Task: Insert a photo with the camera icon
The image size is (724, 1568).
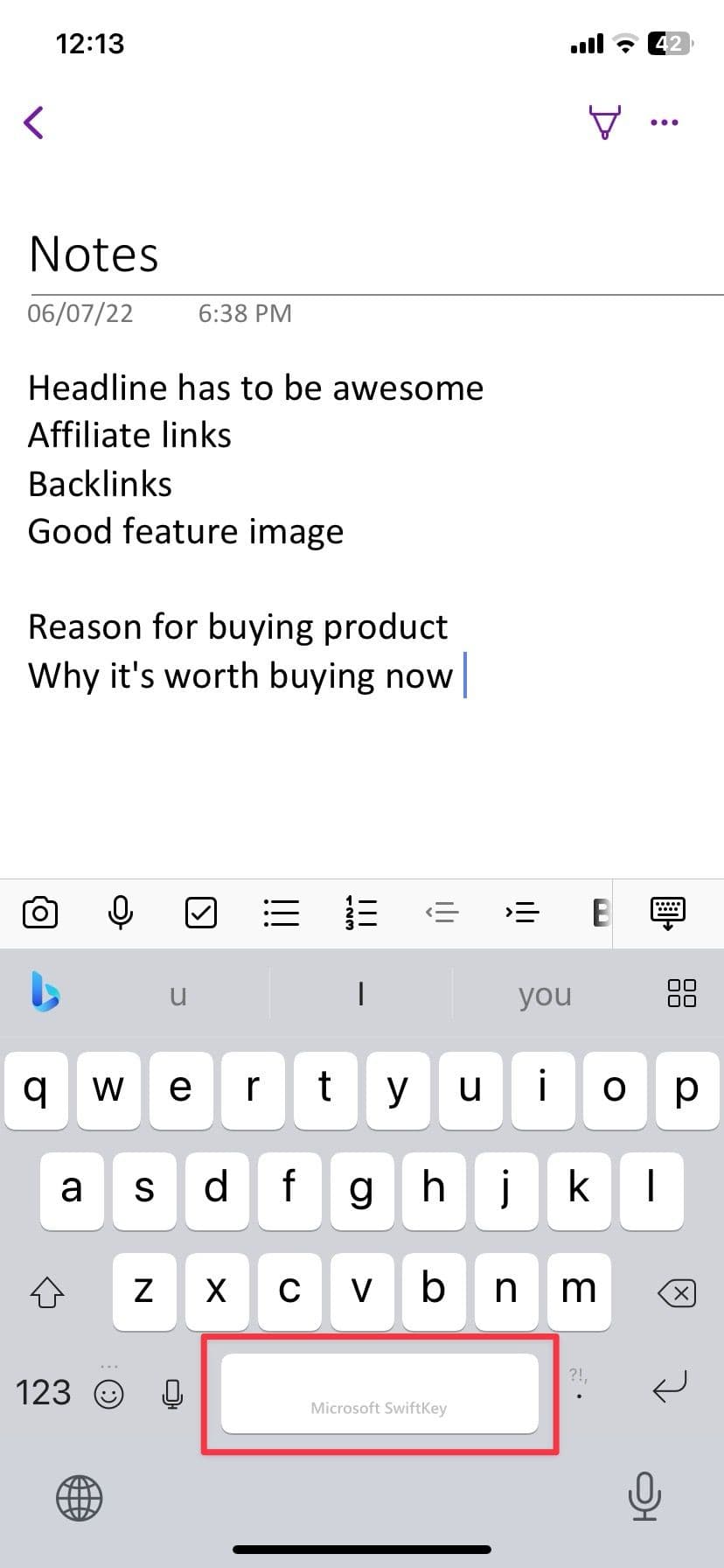Action: [x=39, y=913]
